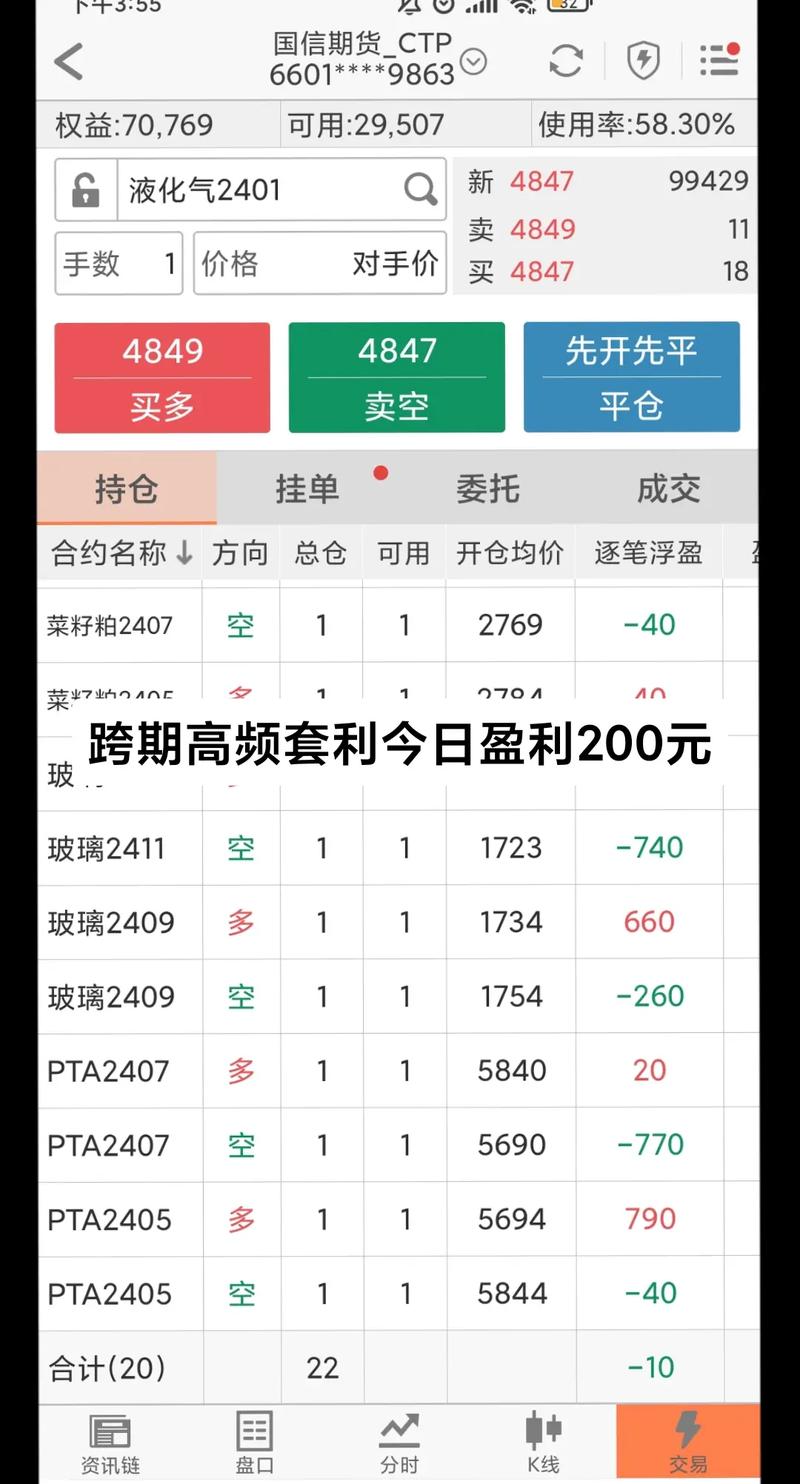Screen dimensions: 800x1484
Task: Tap the refresh quotes icon
Action: click(x=566, y=61)
